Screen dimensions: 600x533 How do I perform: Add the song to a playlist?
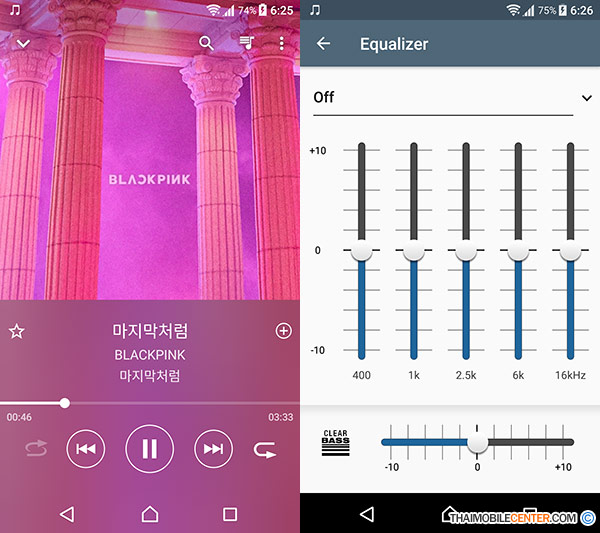(x=283, y=331)
